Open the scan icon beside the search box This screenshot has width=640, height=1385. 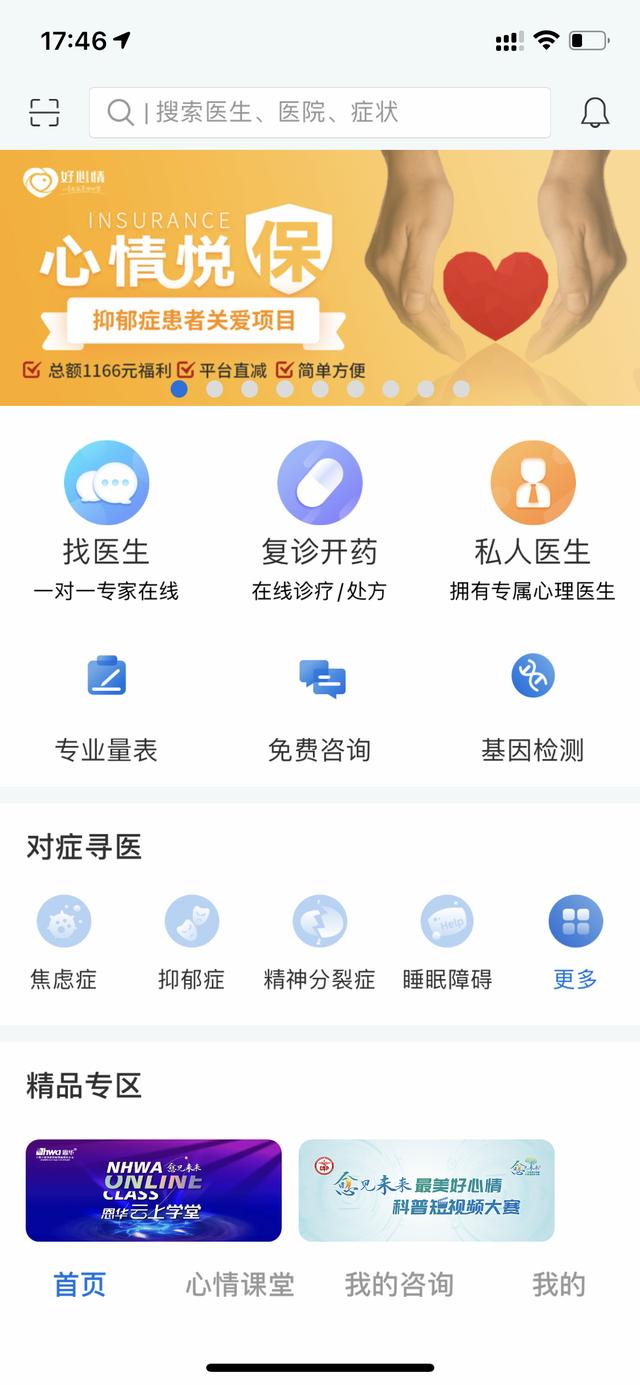tap(44, 112)
